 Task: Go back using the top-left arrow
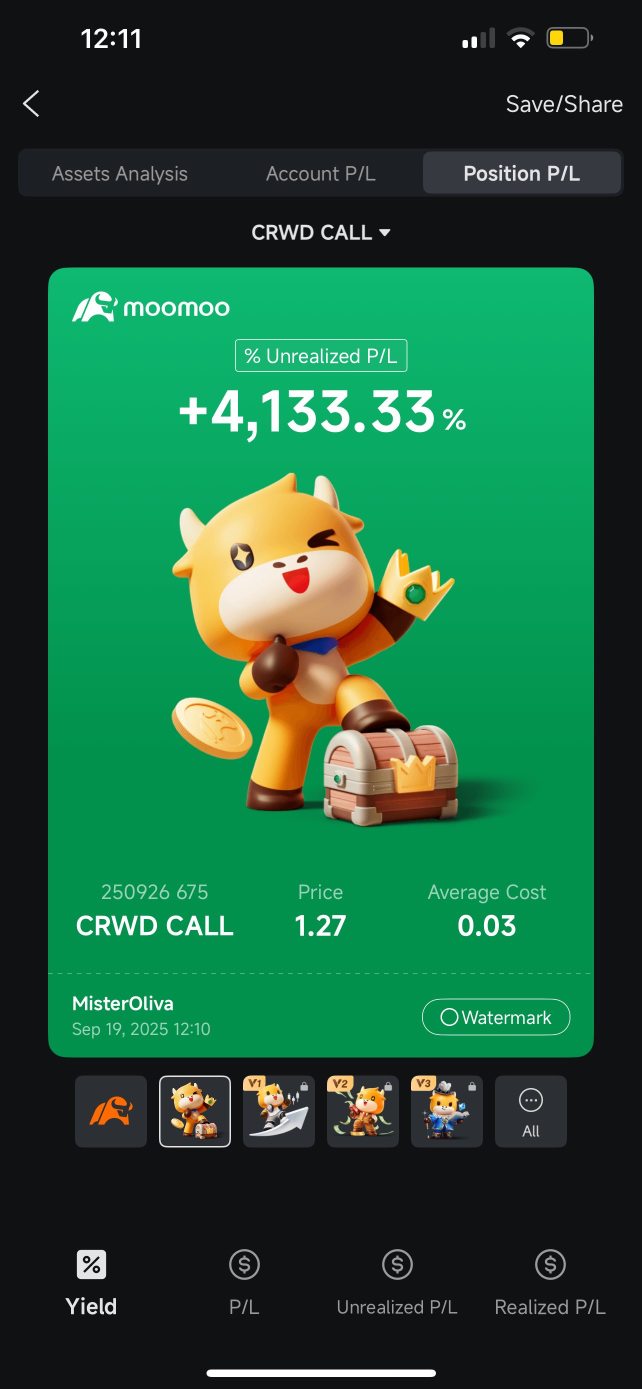pos(32,104)
